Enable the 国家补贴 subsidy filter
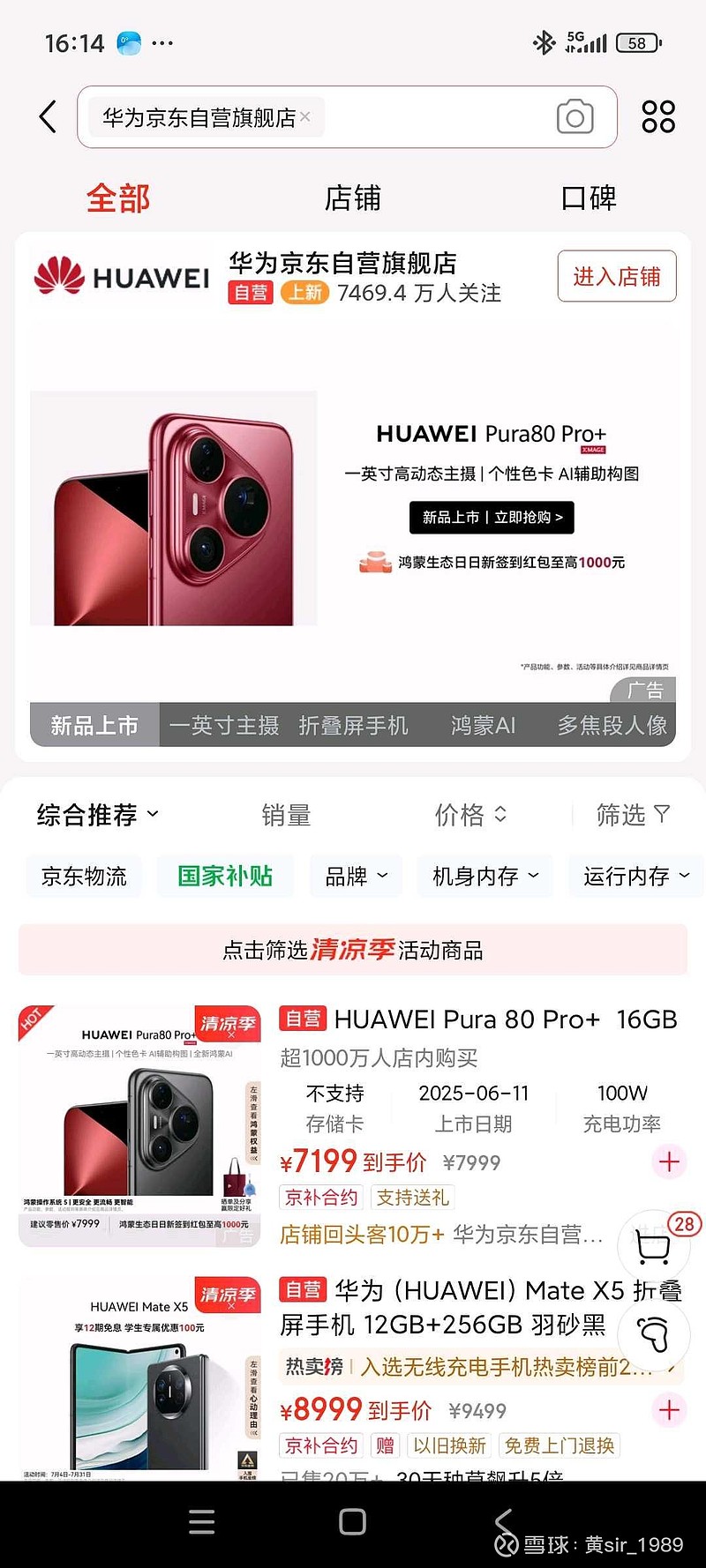706x1568 pixels. click(225, 876)
